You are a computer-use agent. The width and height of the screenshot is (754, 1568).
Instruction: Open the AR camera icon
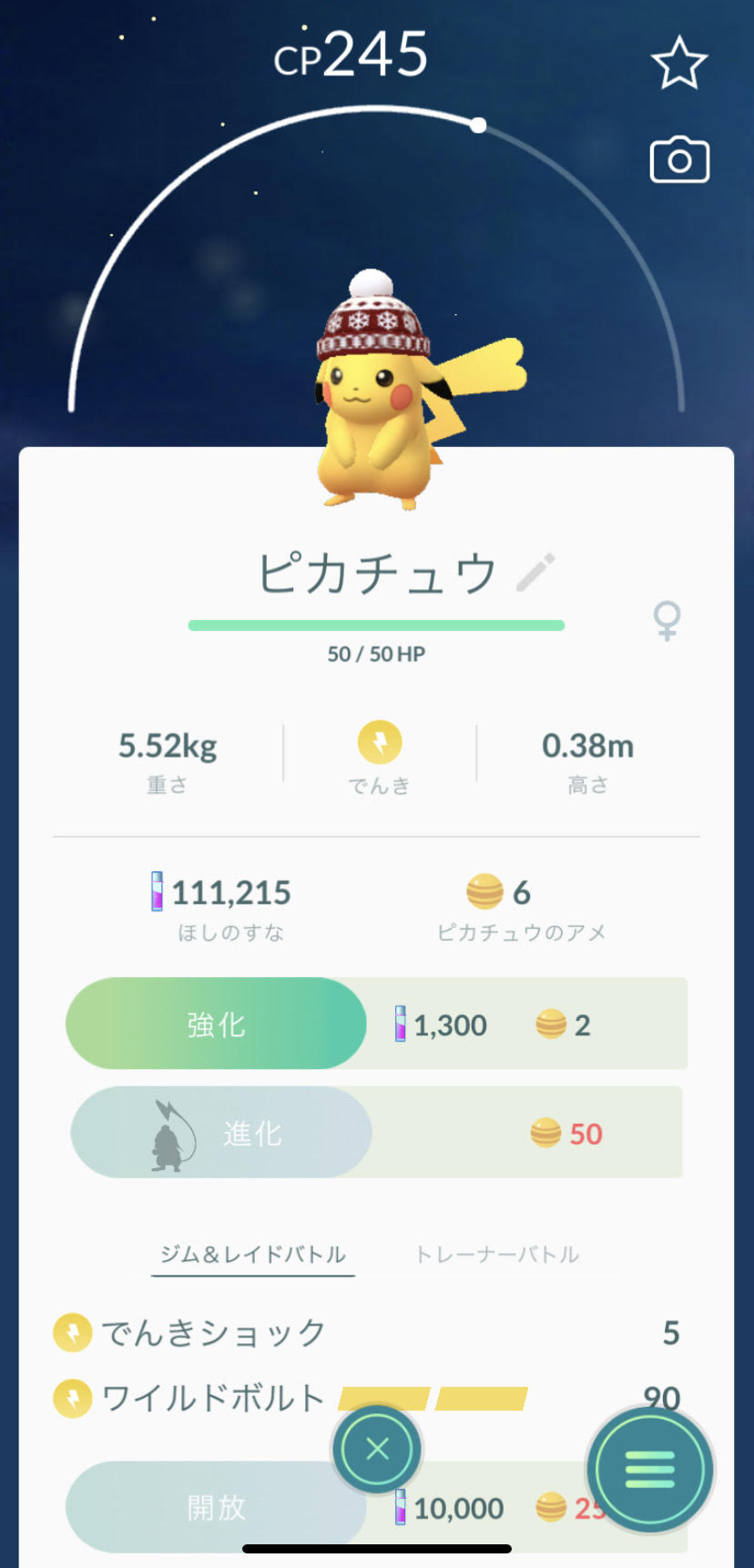tap(679, 160)
